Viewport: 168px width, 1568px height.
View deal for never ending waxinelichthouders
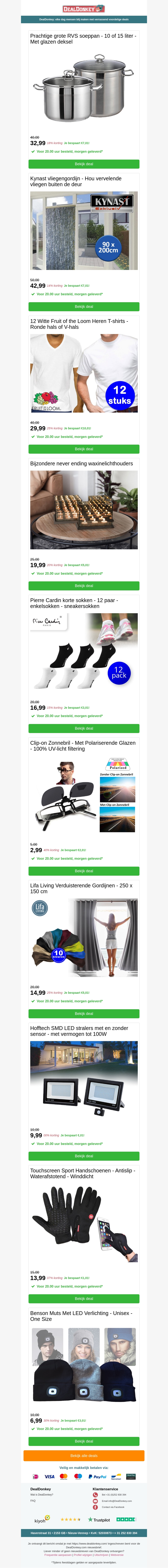pos(84,586)
